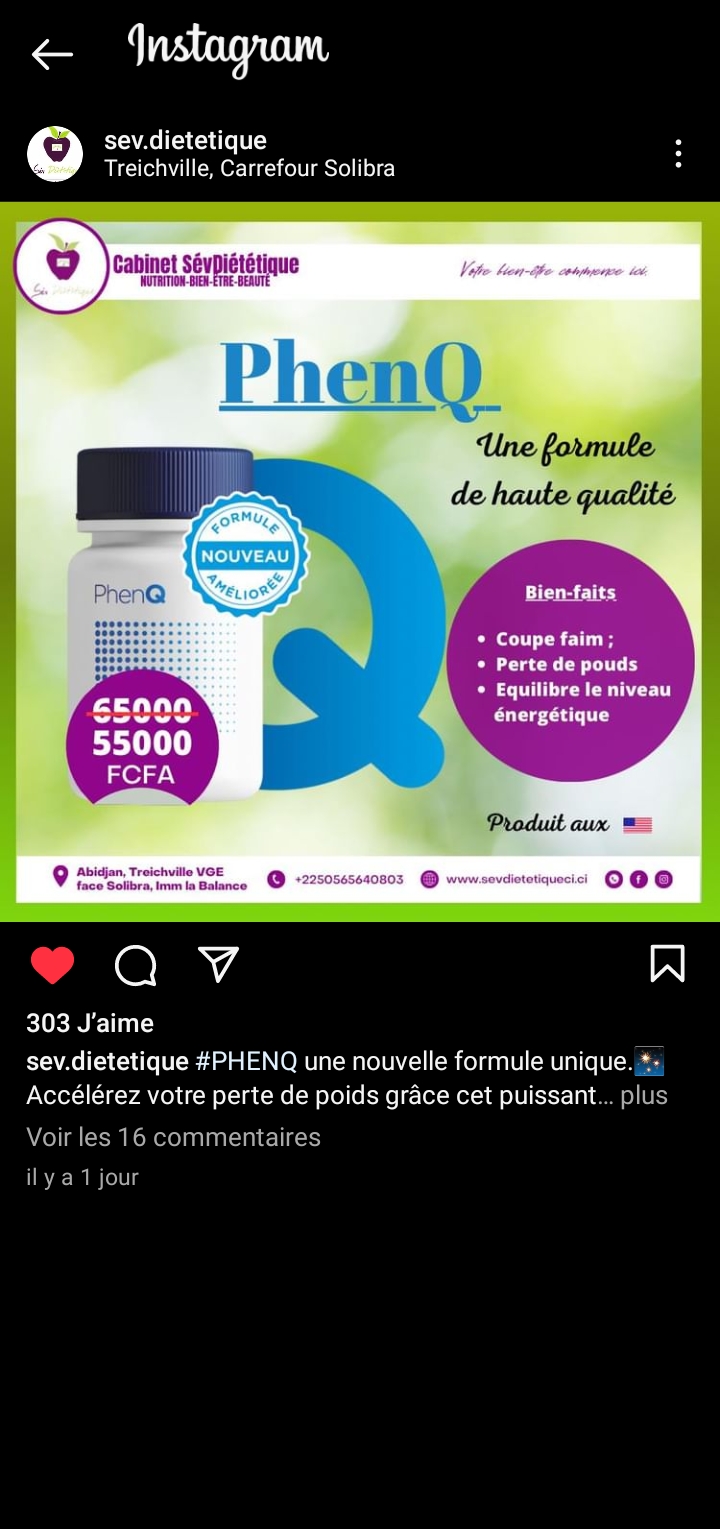This screenshot has width=720, height=1529.
Task: Go back with the arrow icon
Action: tap(52, 54)
